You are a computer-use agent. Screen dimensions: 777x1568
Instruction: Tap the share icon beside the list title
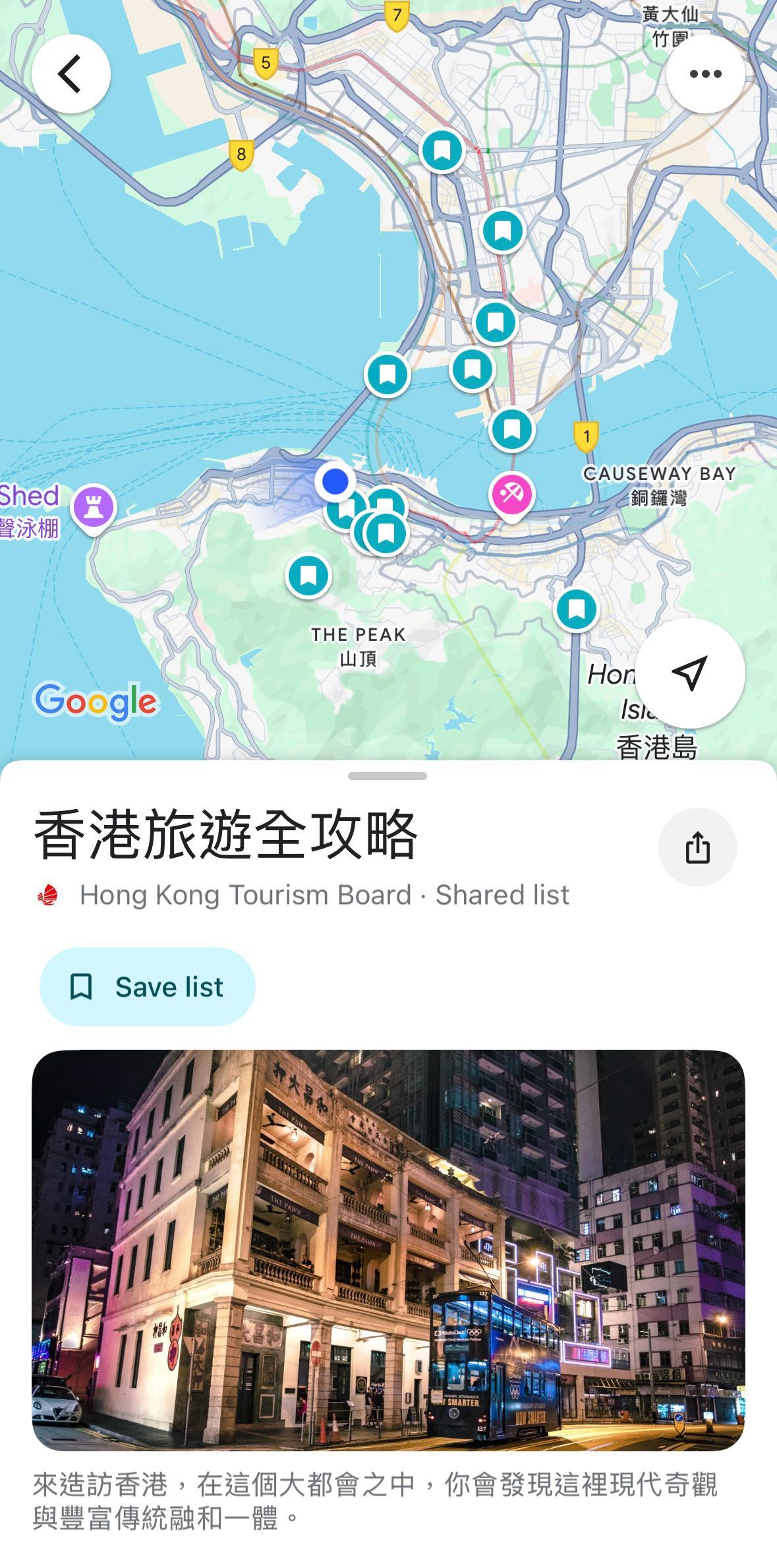(697, 847)
